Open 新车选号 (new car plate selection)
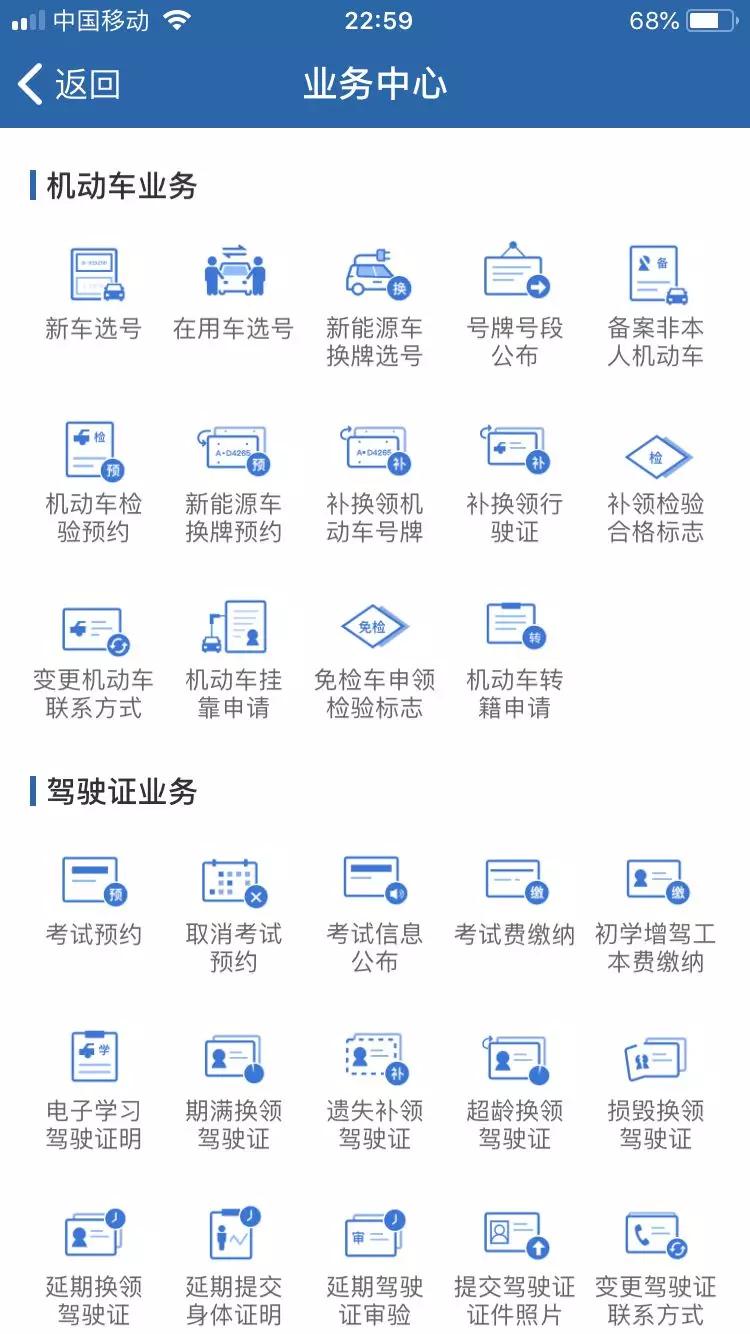Image resolution: width=750 pixels, height=1334 pixels. (x=93, y=281)
